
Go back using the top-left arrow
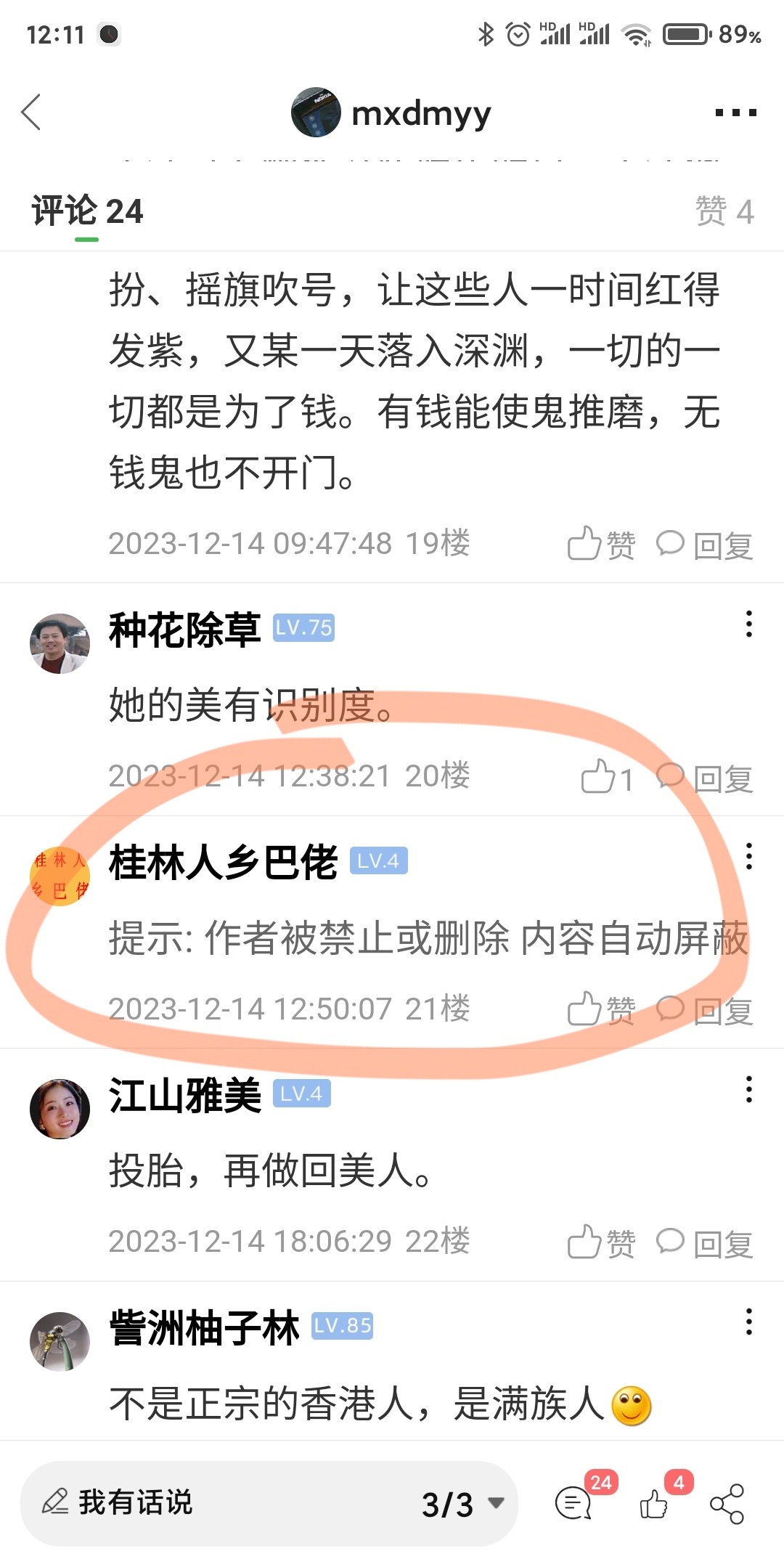pos(31,113)
